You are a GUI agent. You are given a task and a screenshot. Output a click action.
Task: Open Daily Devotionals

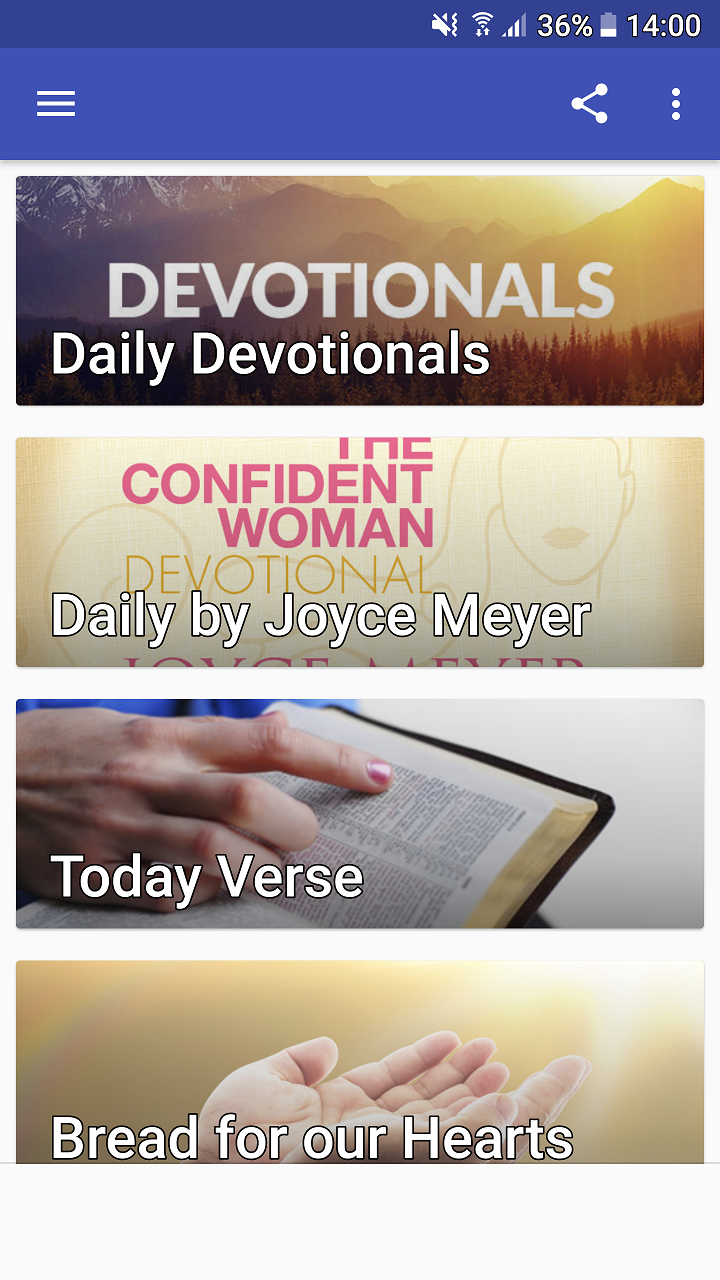[x=360, y=290]
